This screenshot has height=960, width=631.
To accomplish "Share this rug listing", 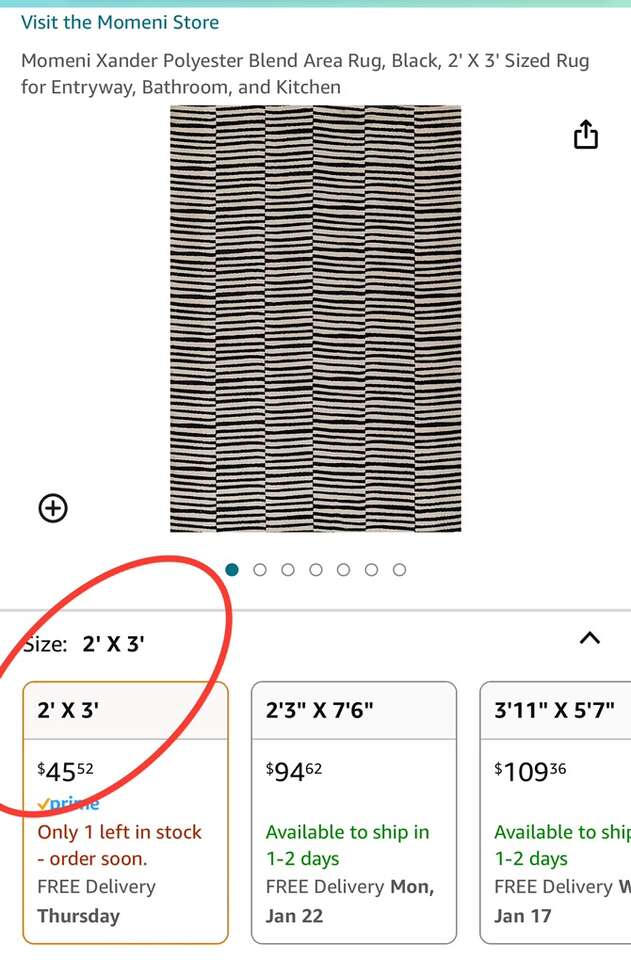I will (x=586, y=135).
